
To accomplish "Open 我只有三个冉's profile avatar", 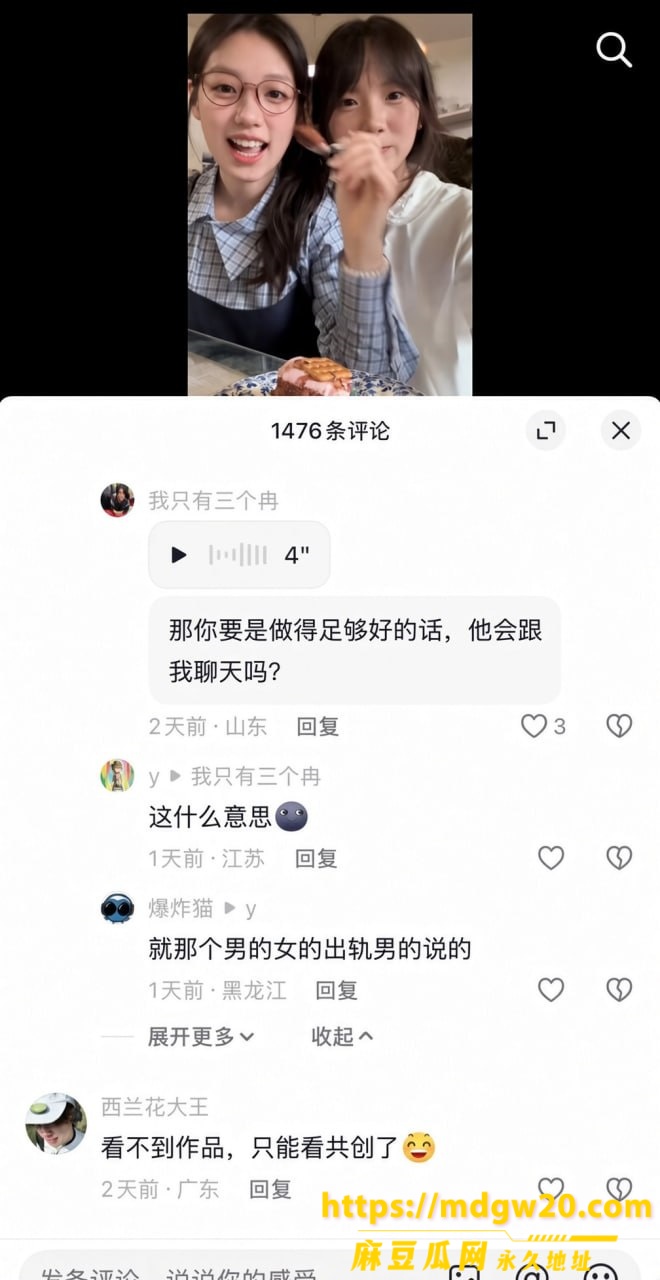I will pyautogui.click(x=117, y=500).
